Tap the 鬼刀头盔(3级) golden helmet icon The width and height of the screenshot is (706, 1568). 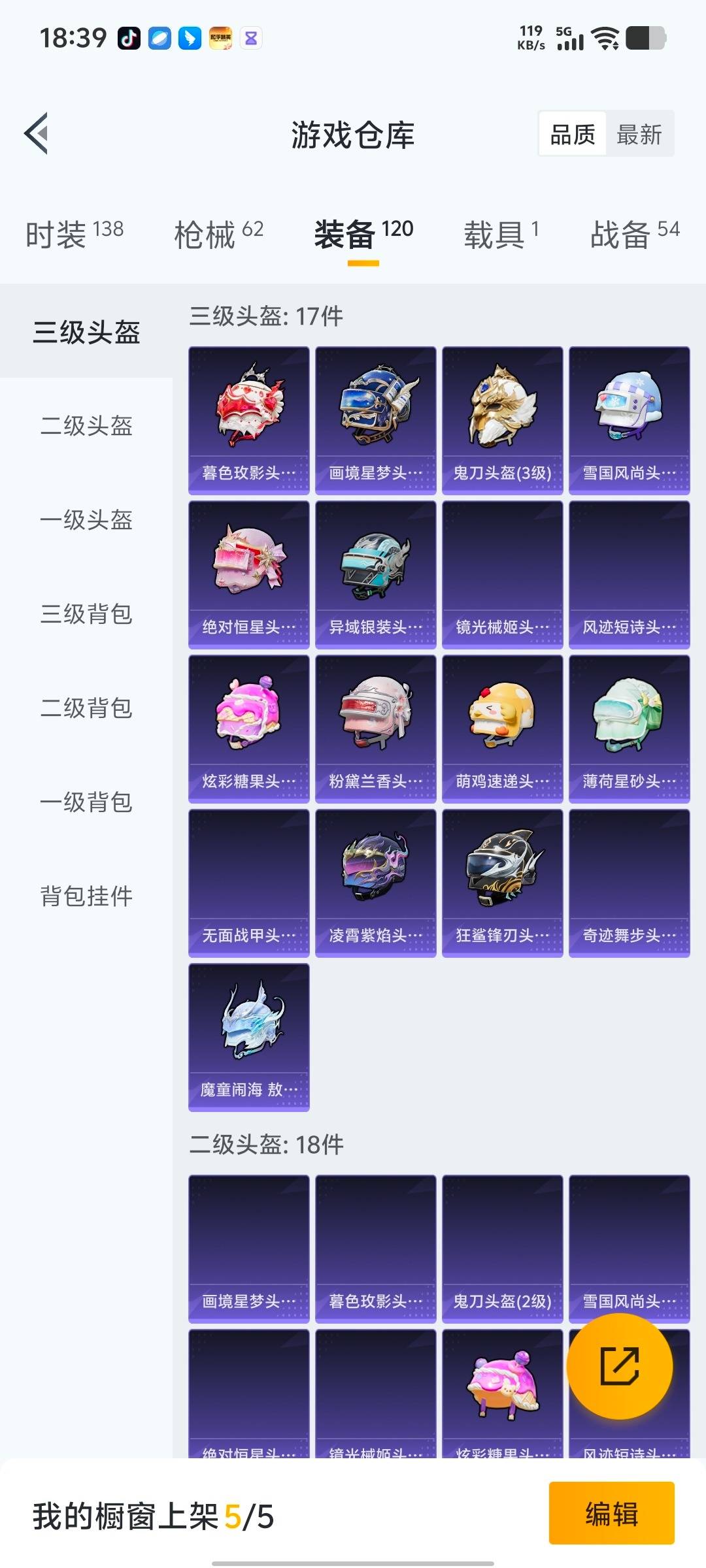click(x=502, y=412)
